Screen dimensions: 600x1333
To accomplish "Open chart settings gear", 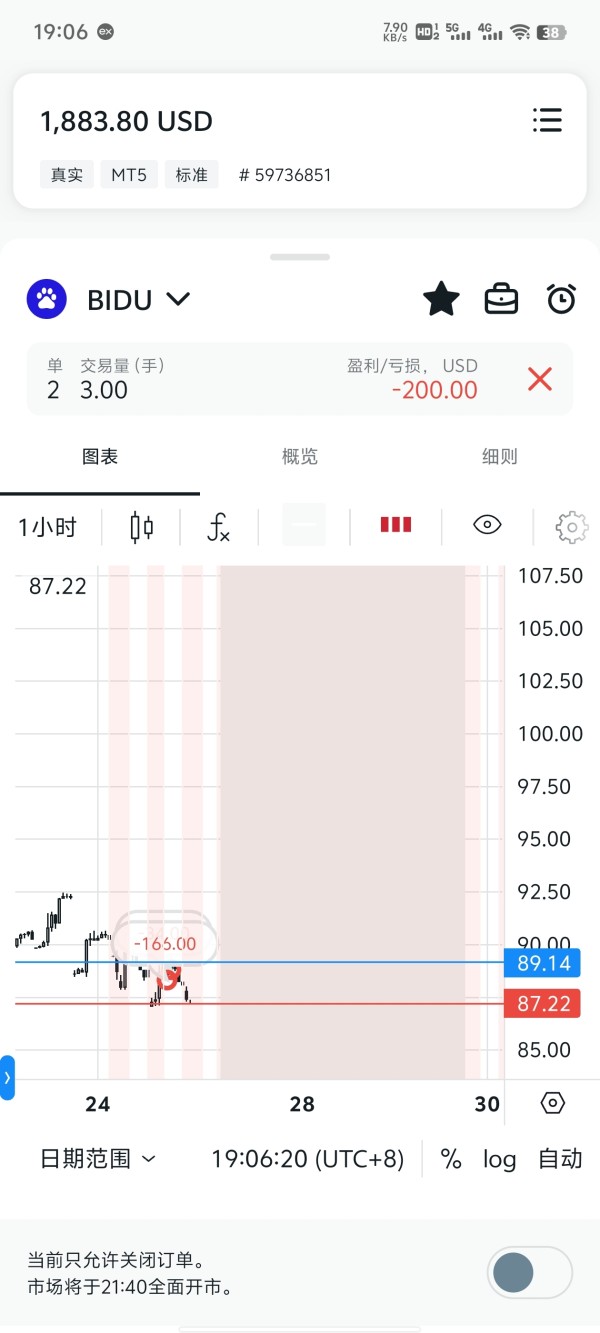I will pyautogui.click(x=571, y=527).
